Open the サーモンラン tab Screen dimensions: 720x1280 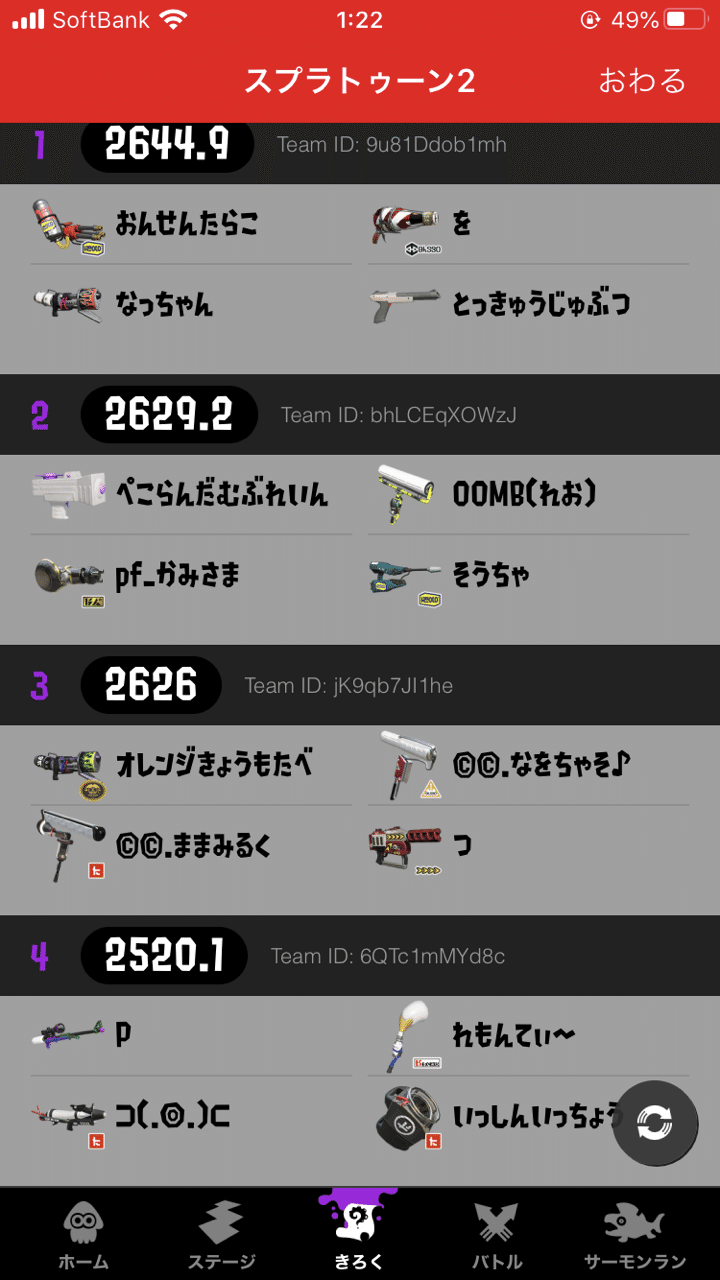(635, 1236)
